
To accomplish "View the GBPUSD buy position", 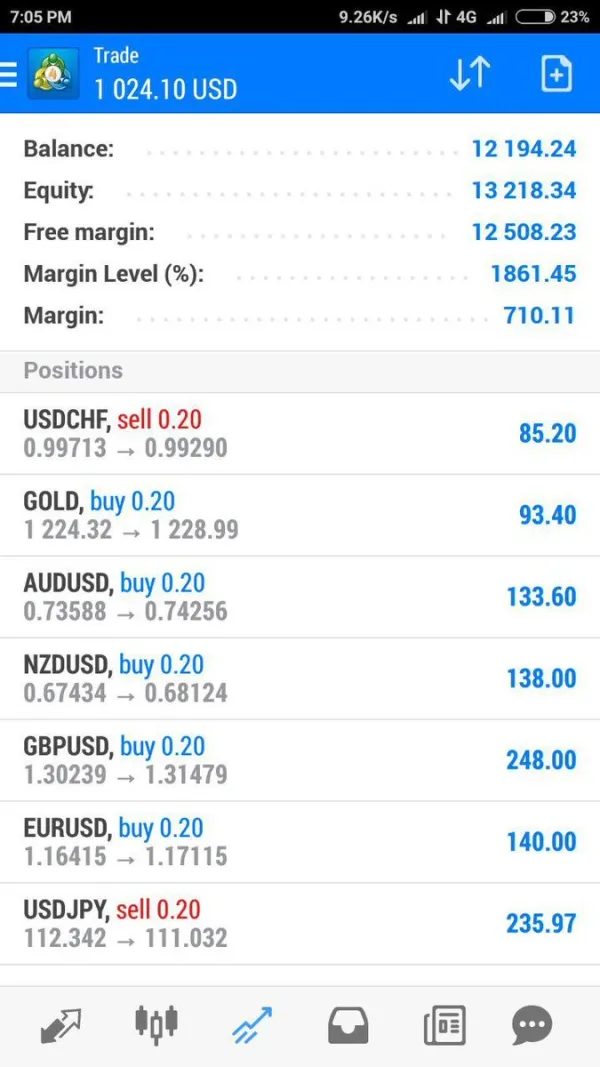I will 300,761.
